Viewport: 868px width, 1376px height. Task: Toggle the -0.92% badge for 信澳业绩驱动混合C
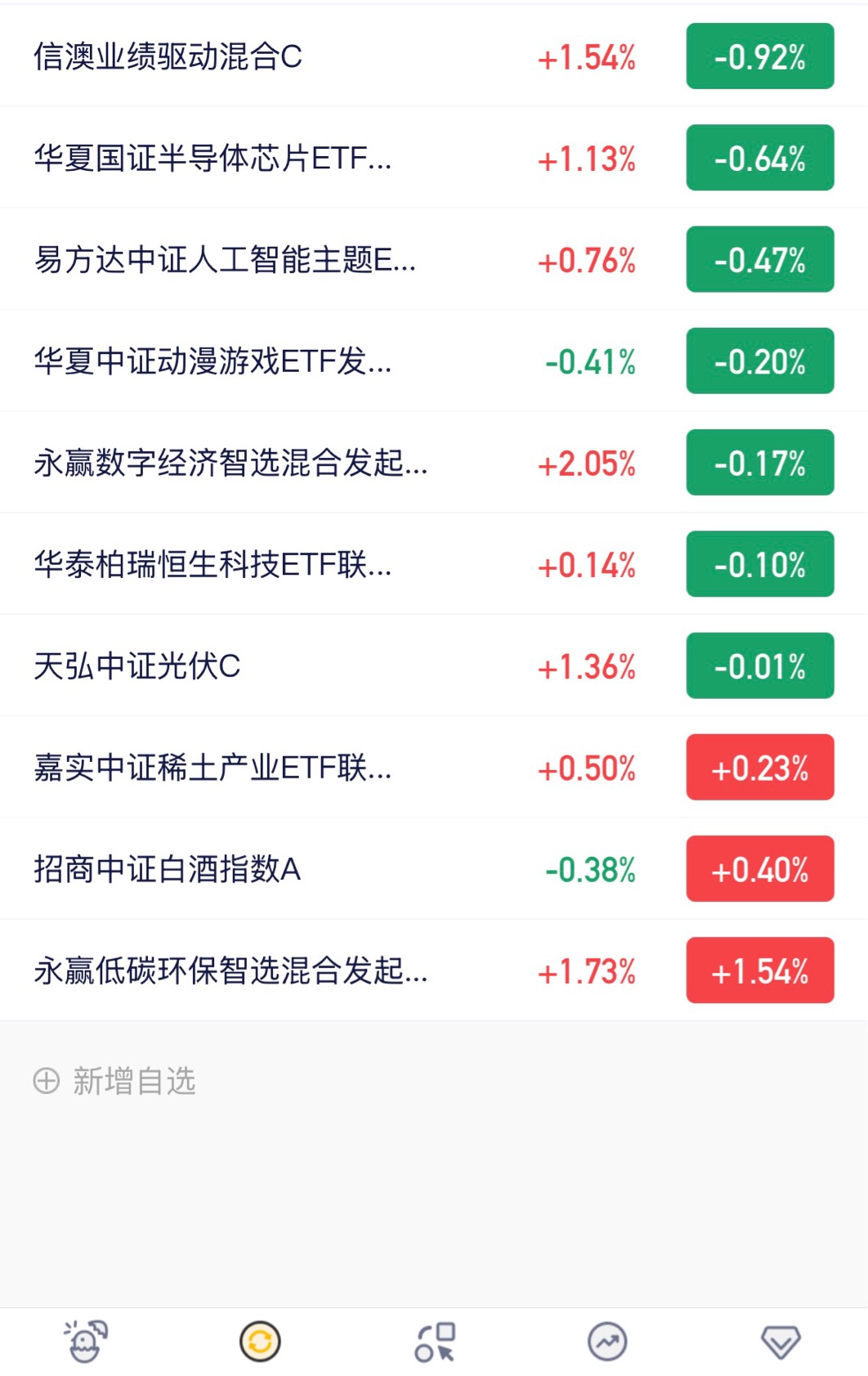click(x=760, y=56)
